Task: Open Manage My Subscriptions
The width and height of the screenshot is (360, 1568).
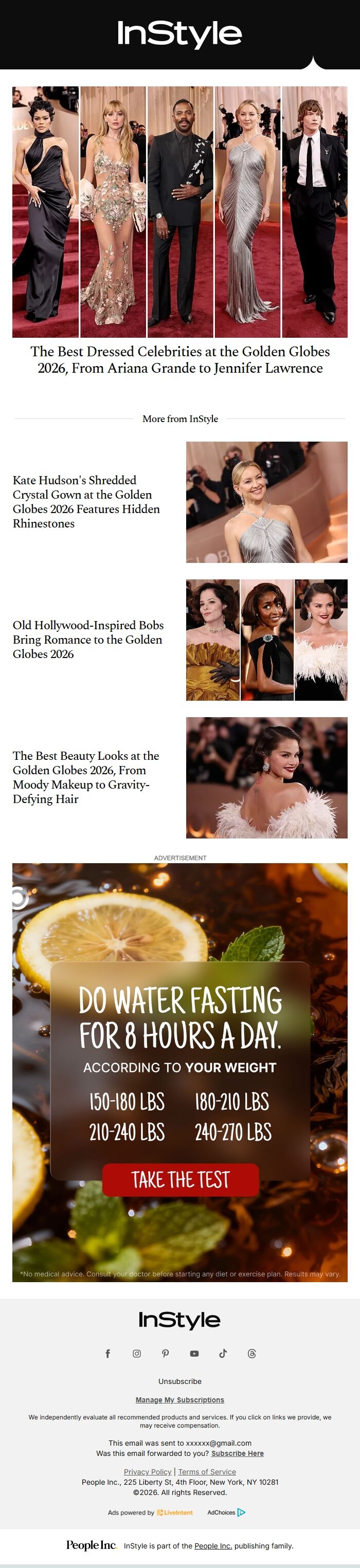Action: click(179, 1399)
